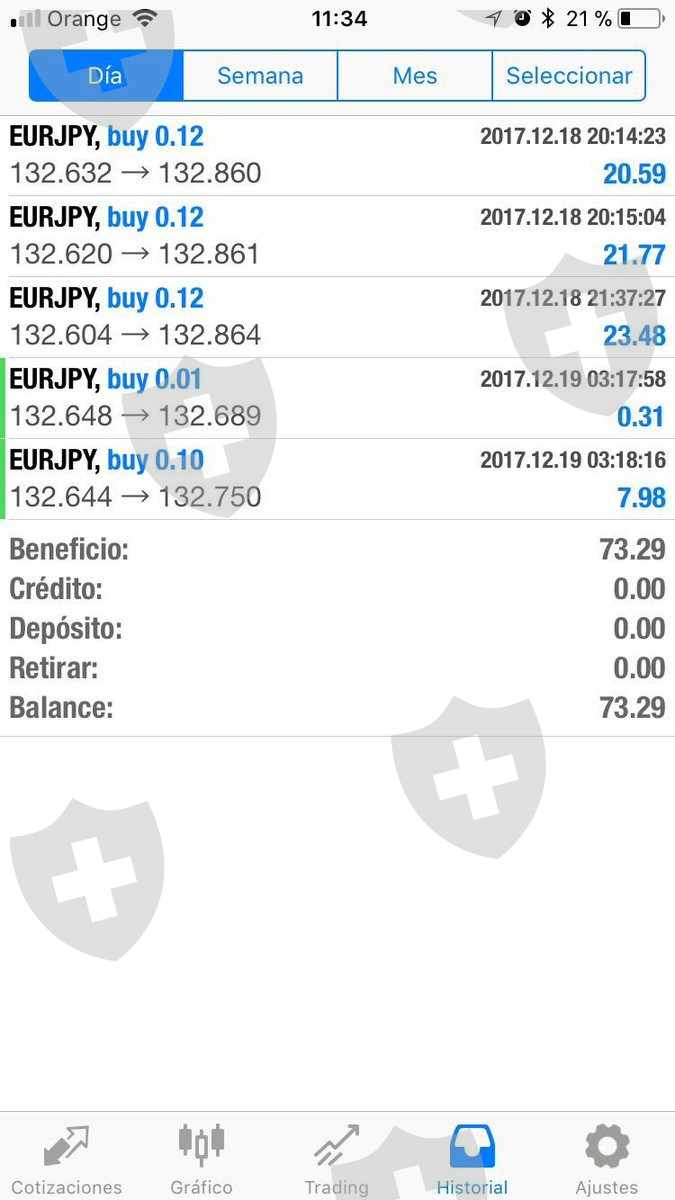
Task: Go to the Gráfico tab
Action: (x=201, y=1160)
